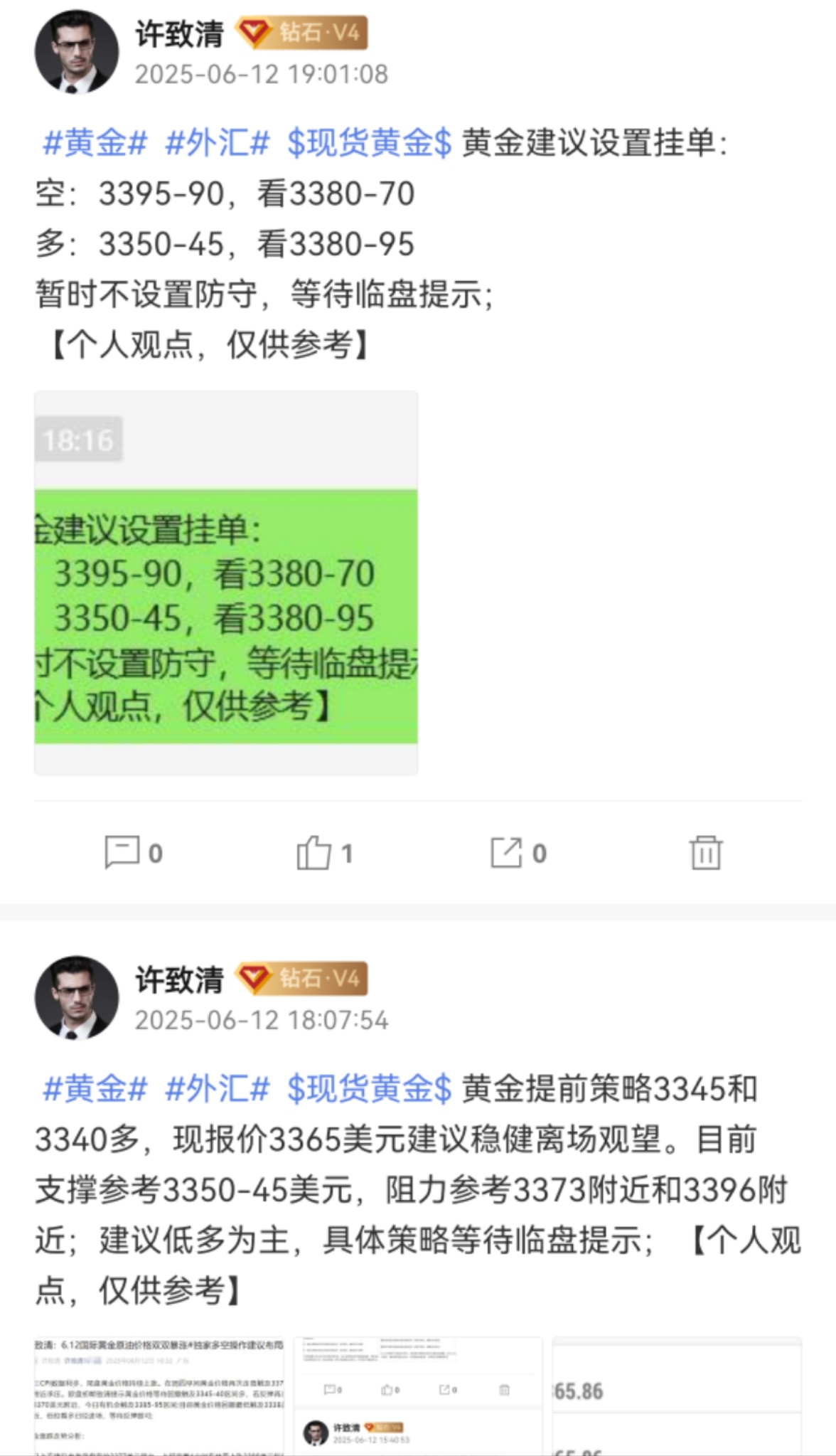View $现货黄金$ in the 挂单 post
The image size is (836, 1456).
[369, 143]
